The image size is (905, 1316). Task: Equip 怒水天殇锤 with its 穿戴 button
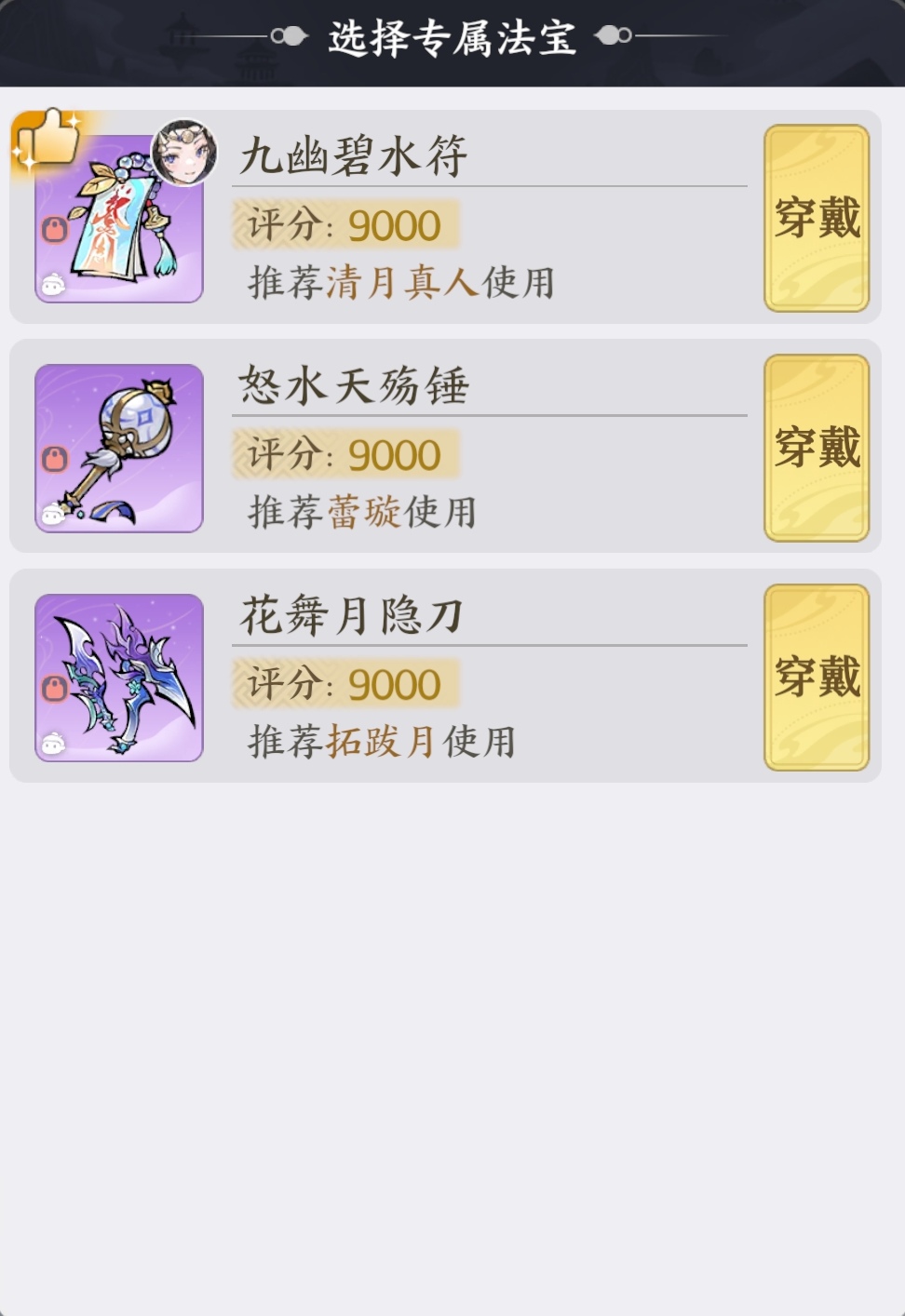(817, 448)
